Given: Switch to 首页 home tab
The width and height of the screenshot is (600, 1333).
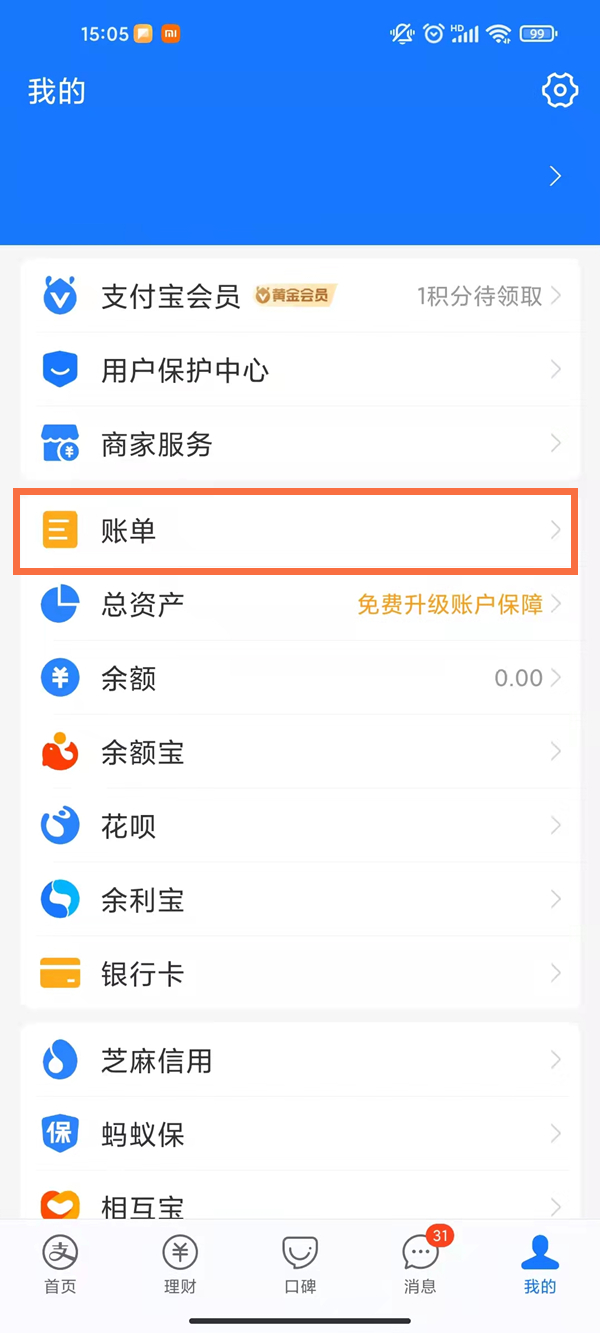Looking at the screenshot, I should pyautogui.click(x=60, y=1265).
